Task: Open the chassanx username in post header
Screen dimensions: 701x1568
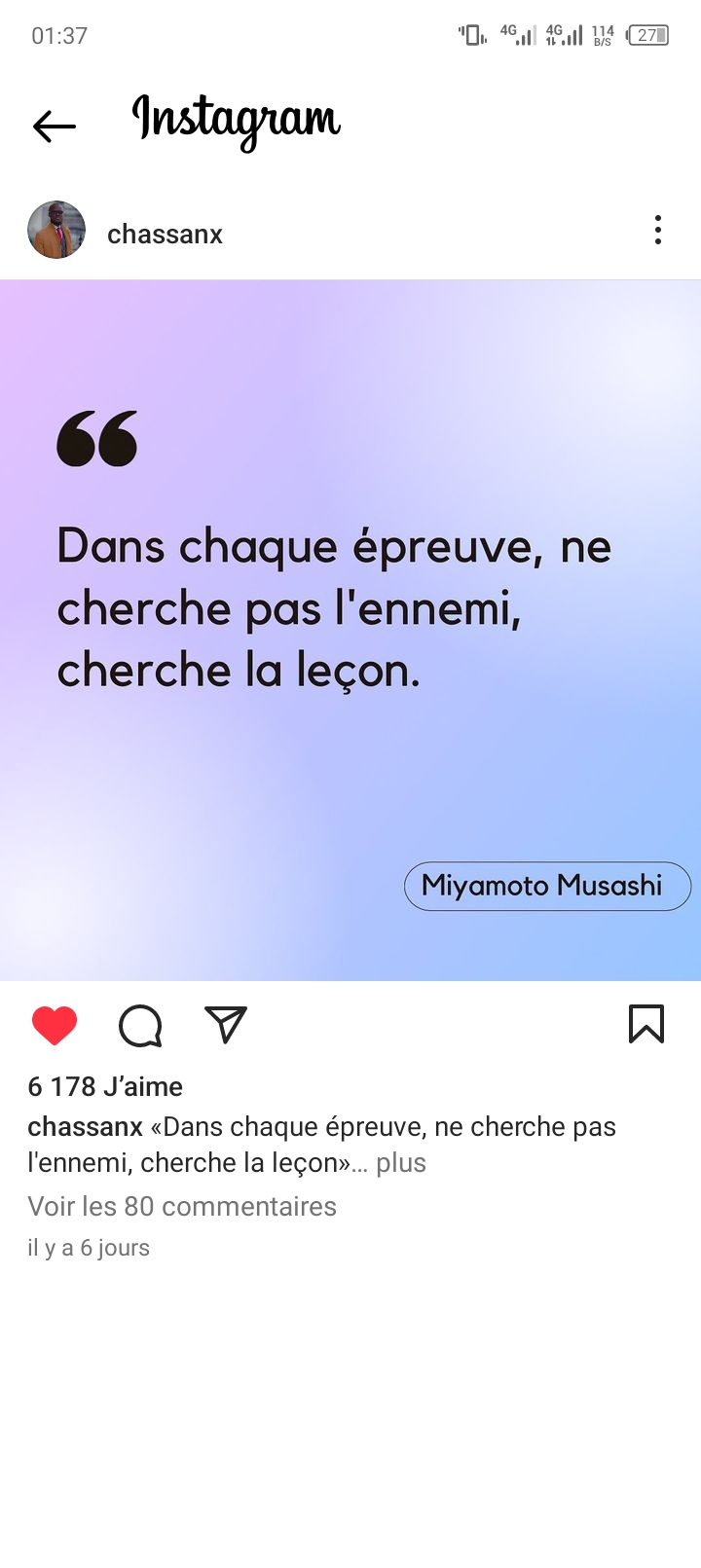Action: [165, 235]
